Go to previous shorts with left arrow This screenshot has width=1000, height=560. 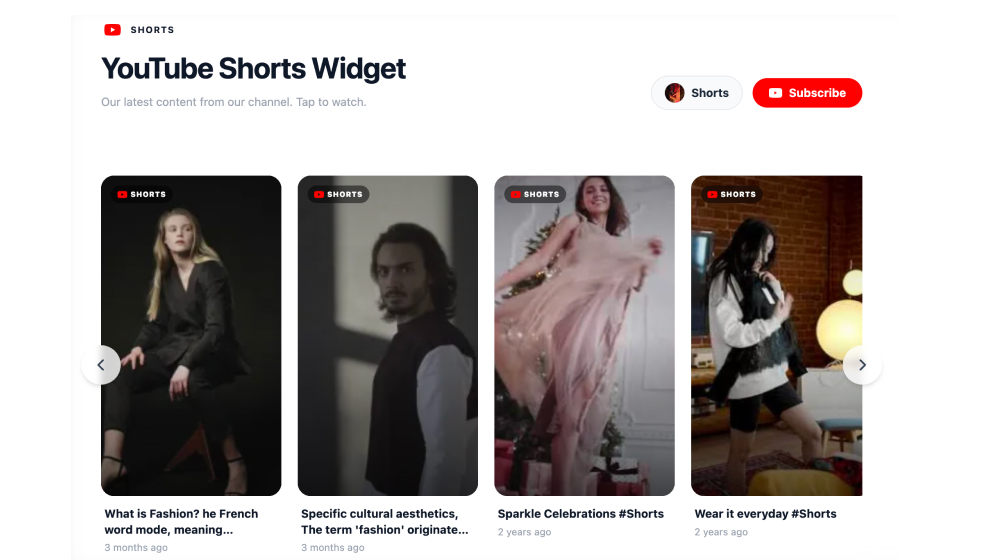click(x=101, y=365)
